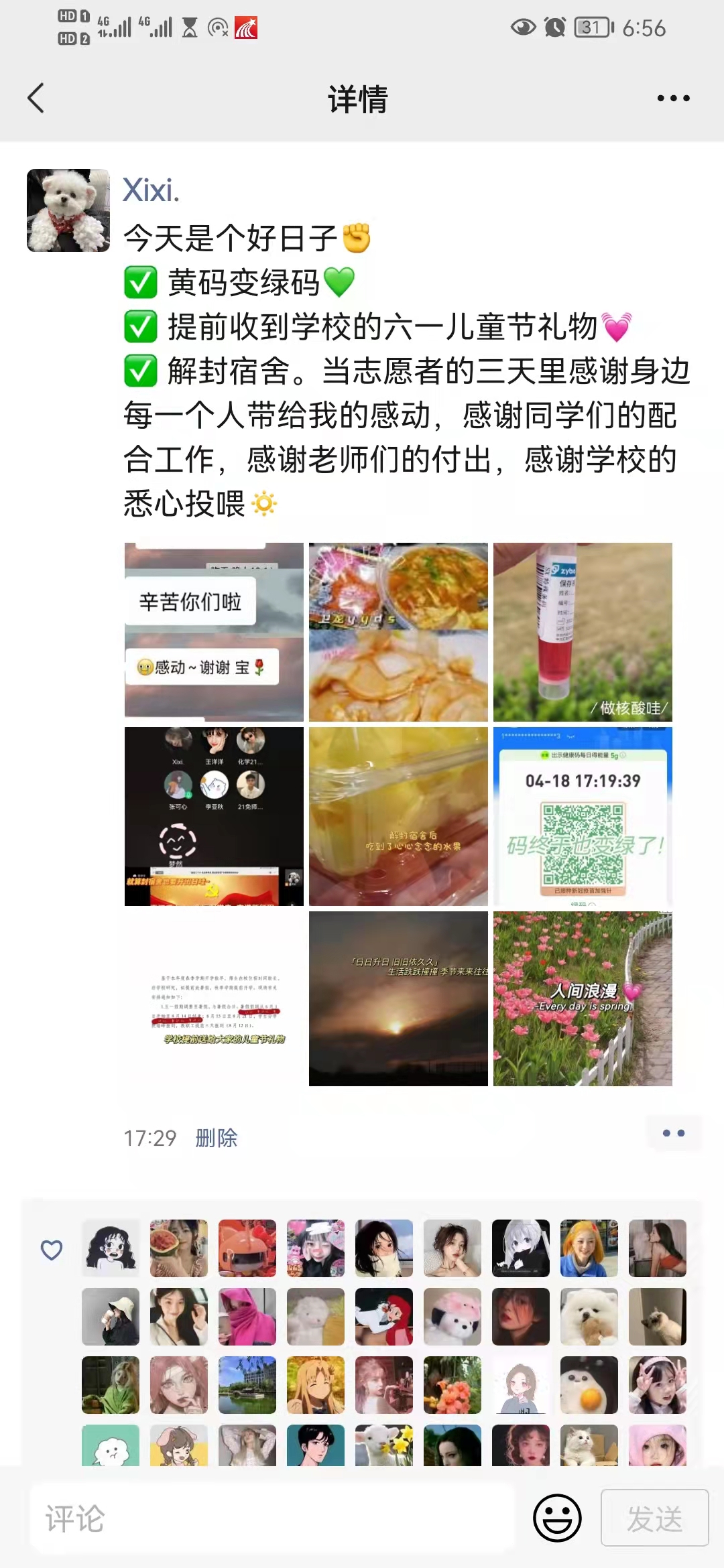The image size is (724, 1568).
Task: View the 辛苦你们啦 chat screenshot photo
Action: click(214, 631)
